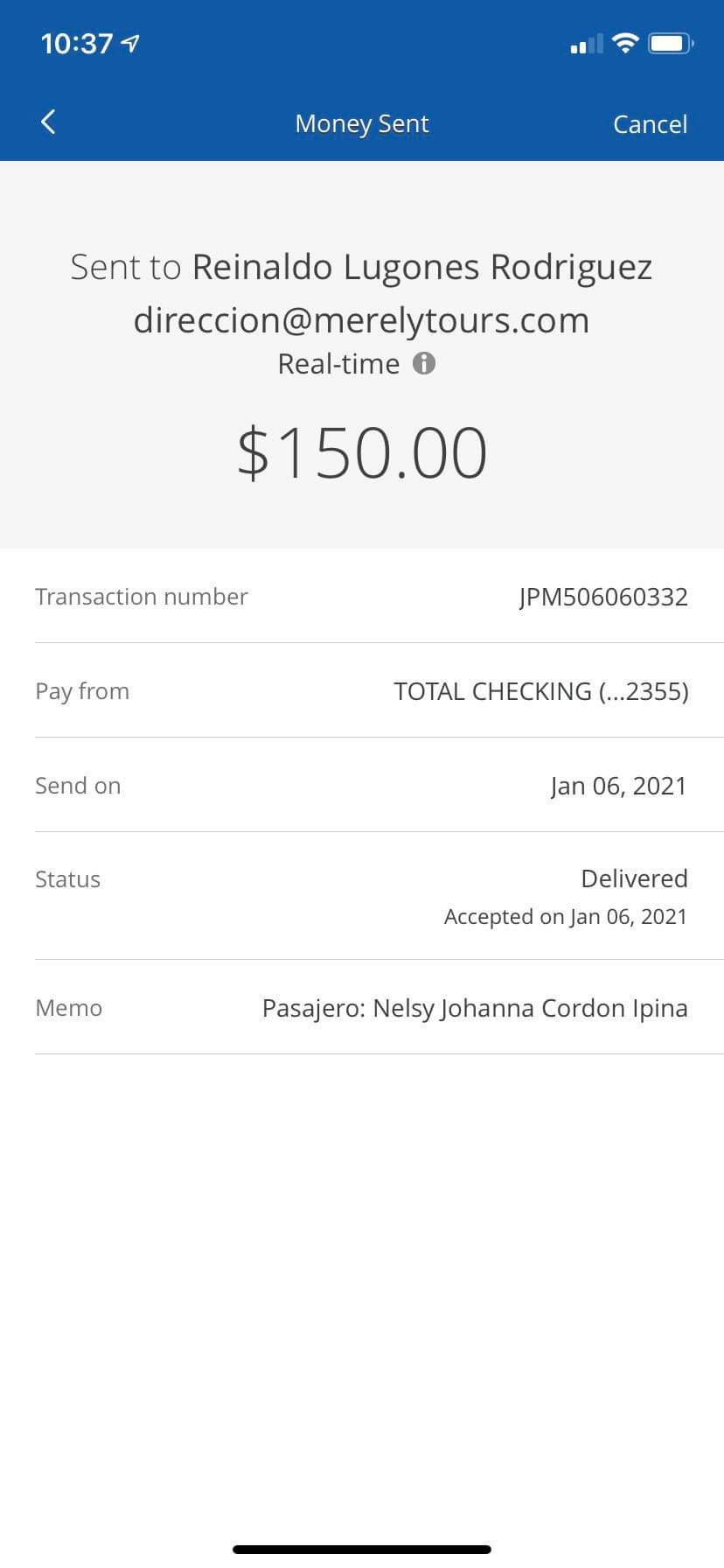The height and width of the screenshot is (1568, 724).
Task: Open the Real-time info icon
Action: [424, 363]
